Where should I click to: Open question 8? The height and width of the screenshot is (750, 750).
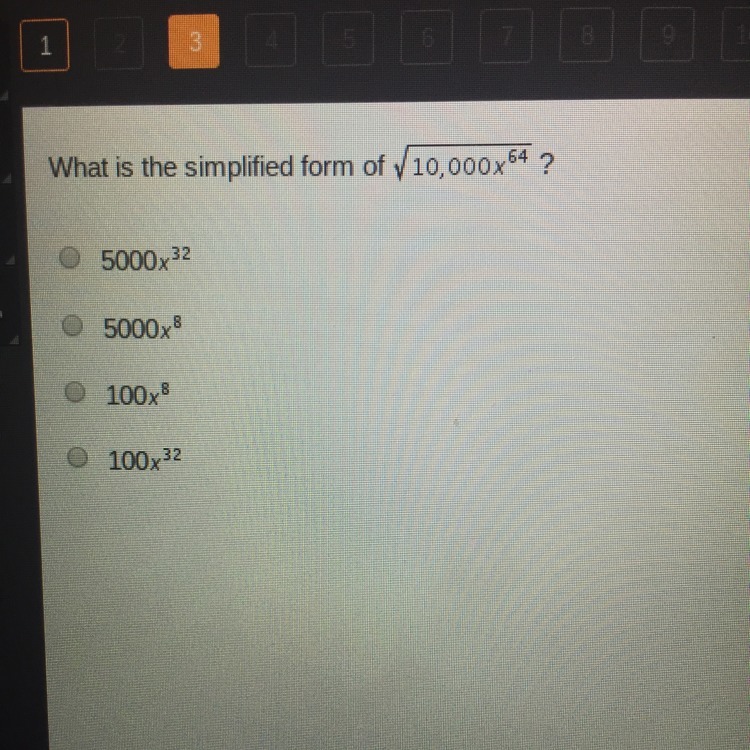pos(586,33)
